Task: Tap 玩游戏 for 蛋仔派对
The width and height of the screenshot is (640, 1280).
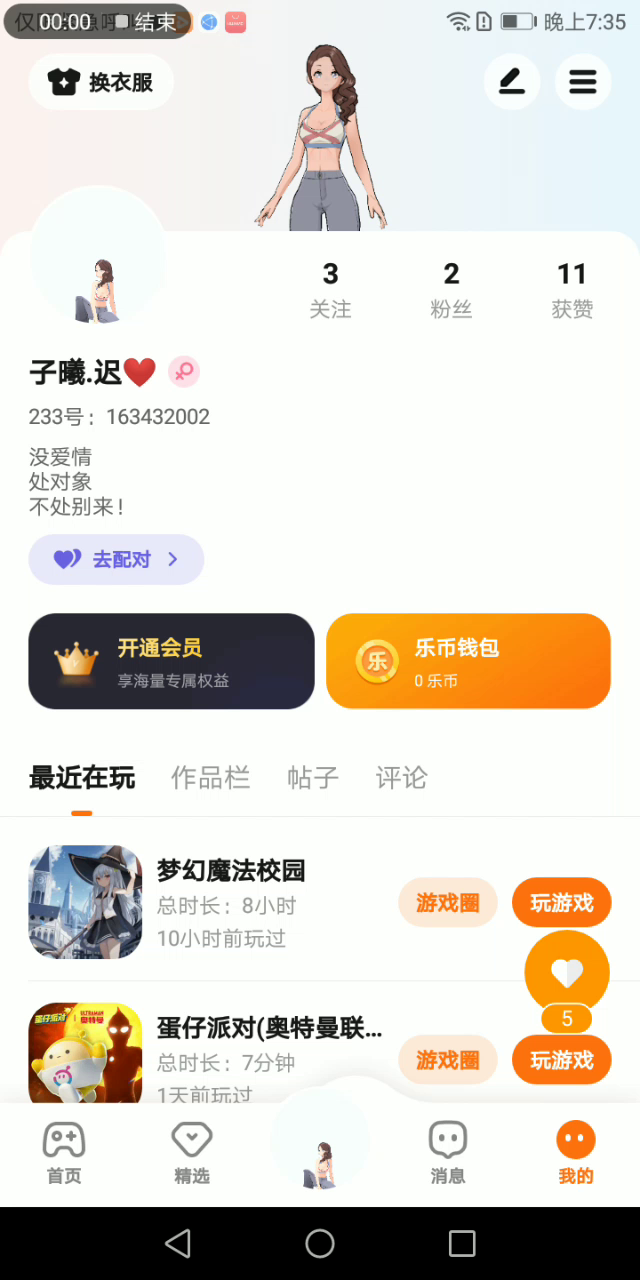Action: tap(561, 1060)
